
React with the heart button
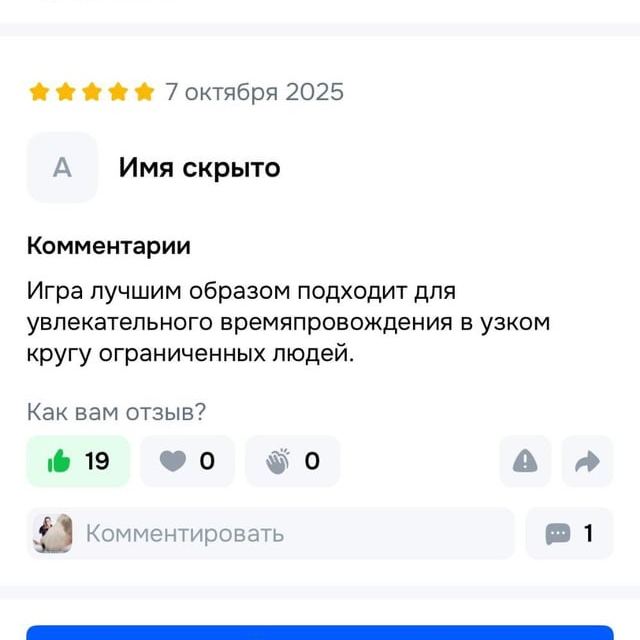pyautogui.click(x=187, y=461)
